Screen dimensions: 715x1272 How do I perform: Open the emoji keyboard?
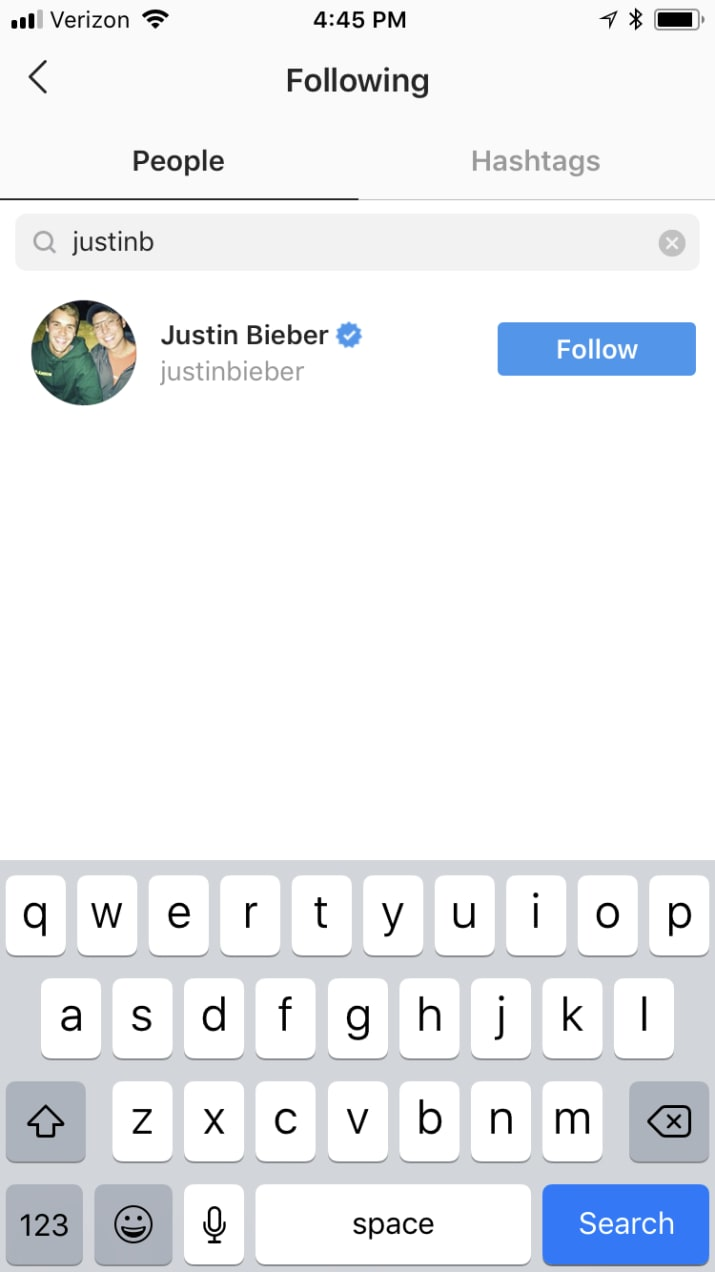(x=133, y=1224)
